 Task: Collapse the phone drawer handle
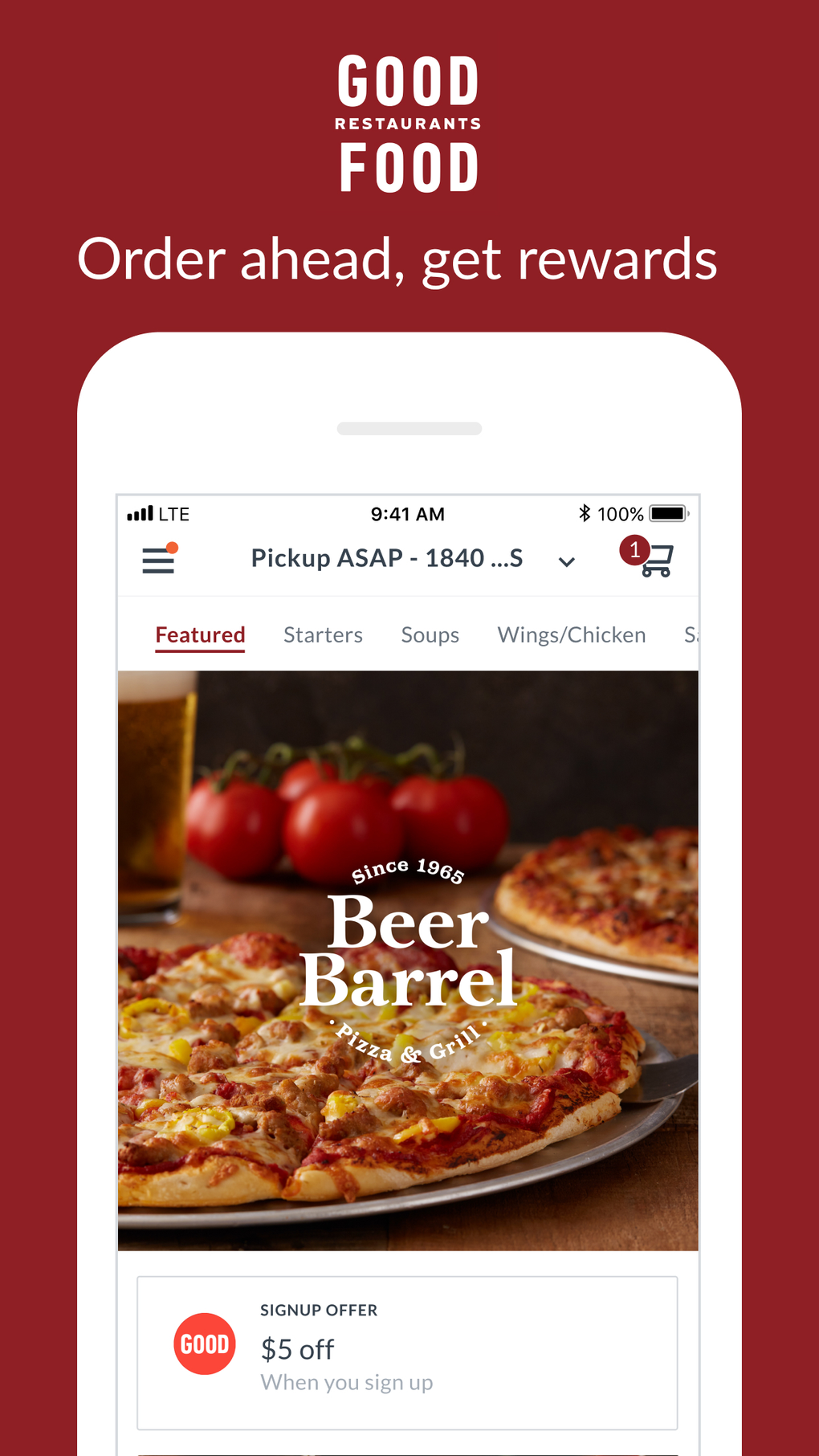(x=409, y=429)
